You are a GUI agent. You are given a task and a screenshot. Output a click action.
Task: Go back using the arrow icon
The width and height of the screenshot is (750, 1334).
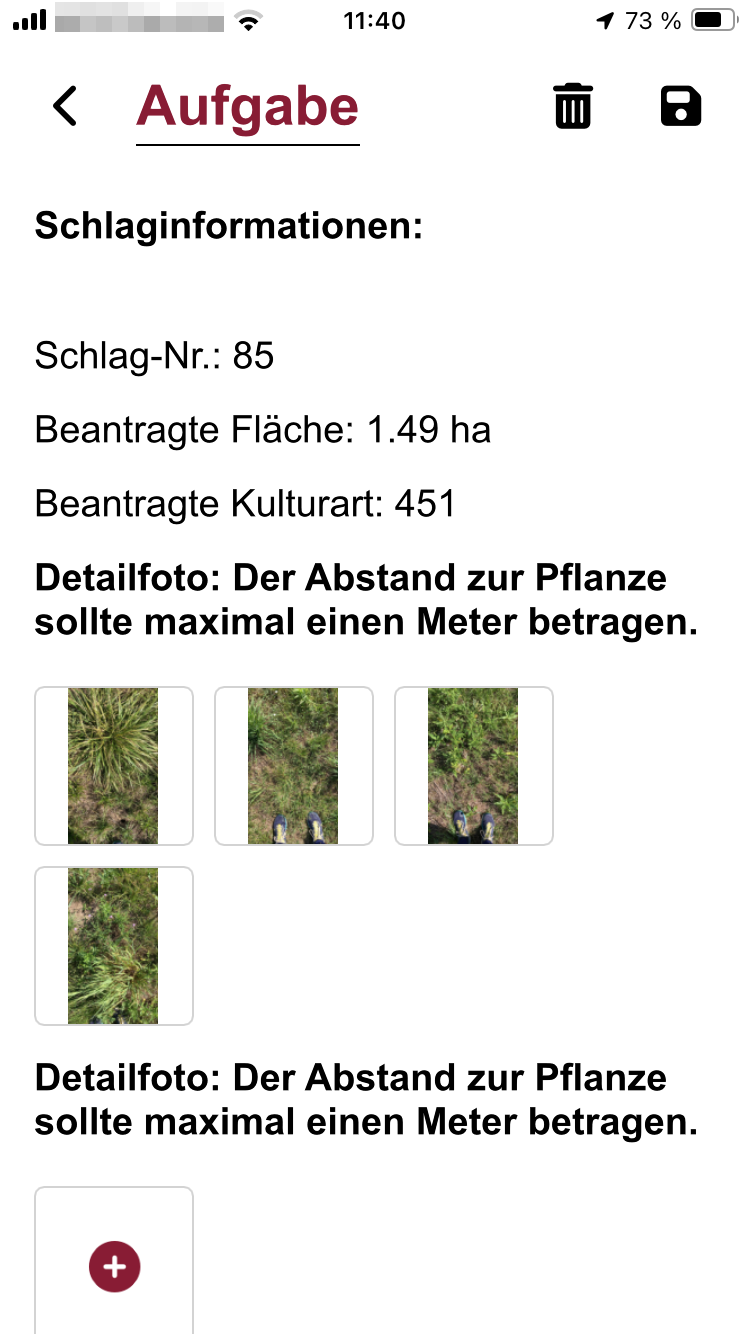click(65, 106)
